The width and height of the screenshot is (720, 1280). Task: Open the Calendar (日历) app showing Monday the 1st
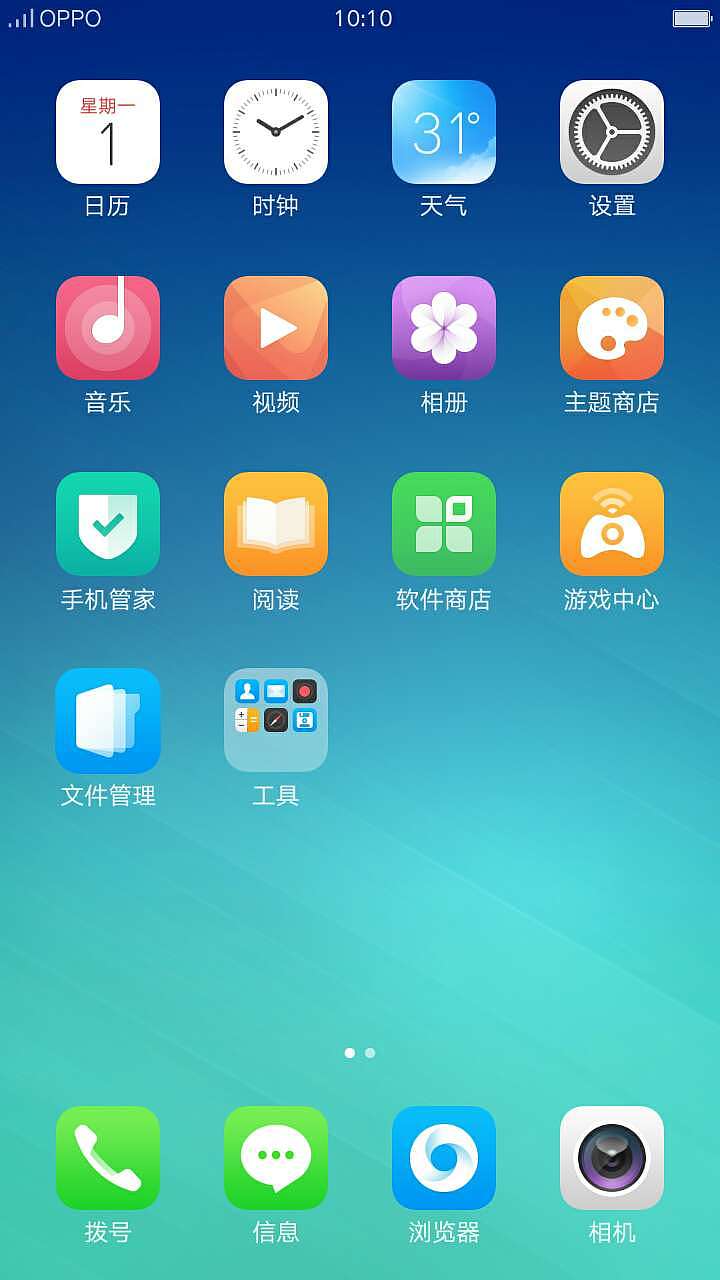click(x=108, y=130)
